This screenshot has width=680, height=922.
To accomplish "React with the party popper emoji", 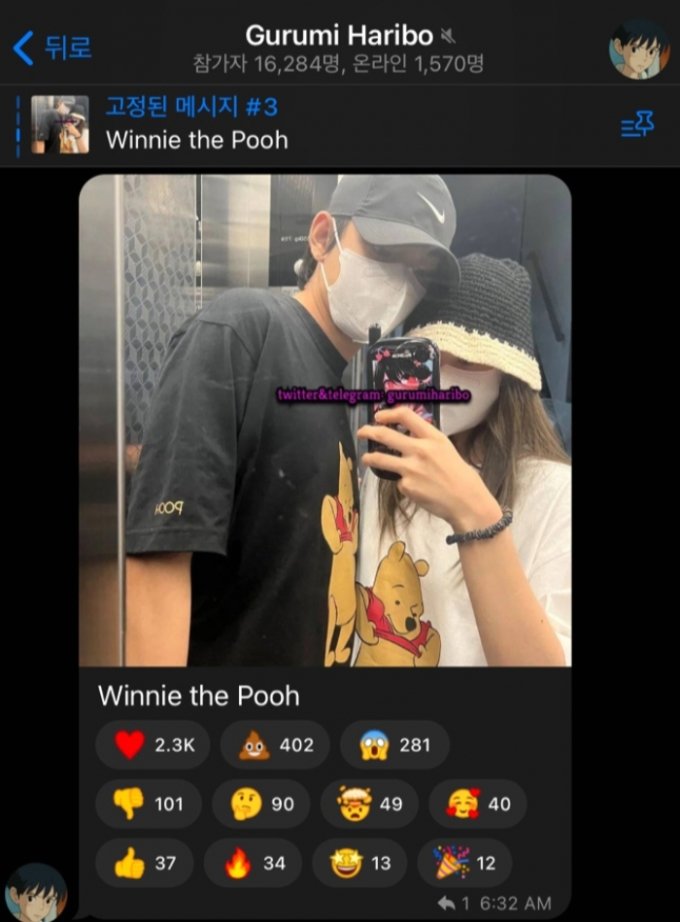I will tap(465, 863).
